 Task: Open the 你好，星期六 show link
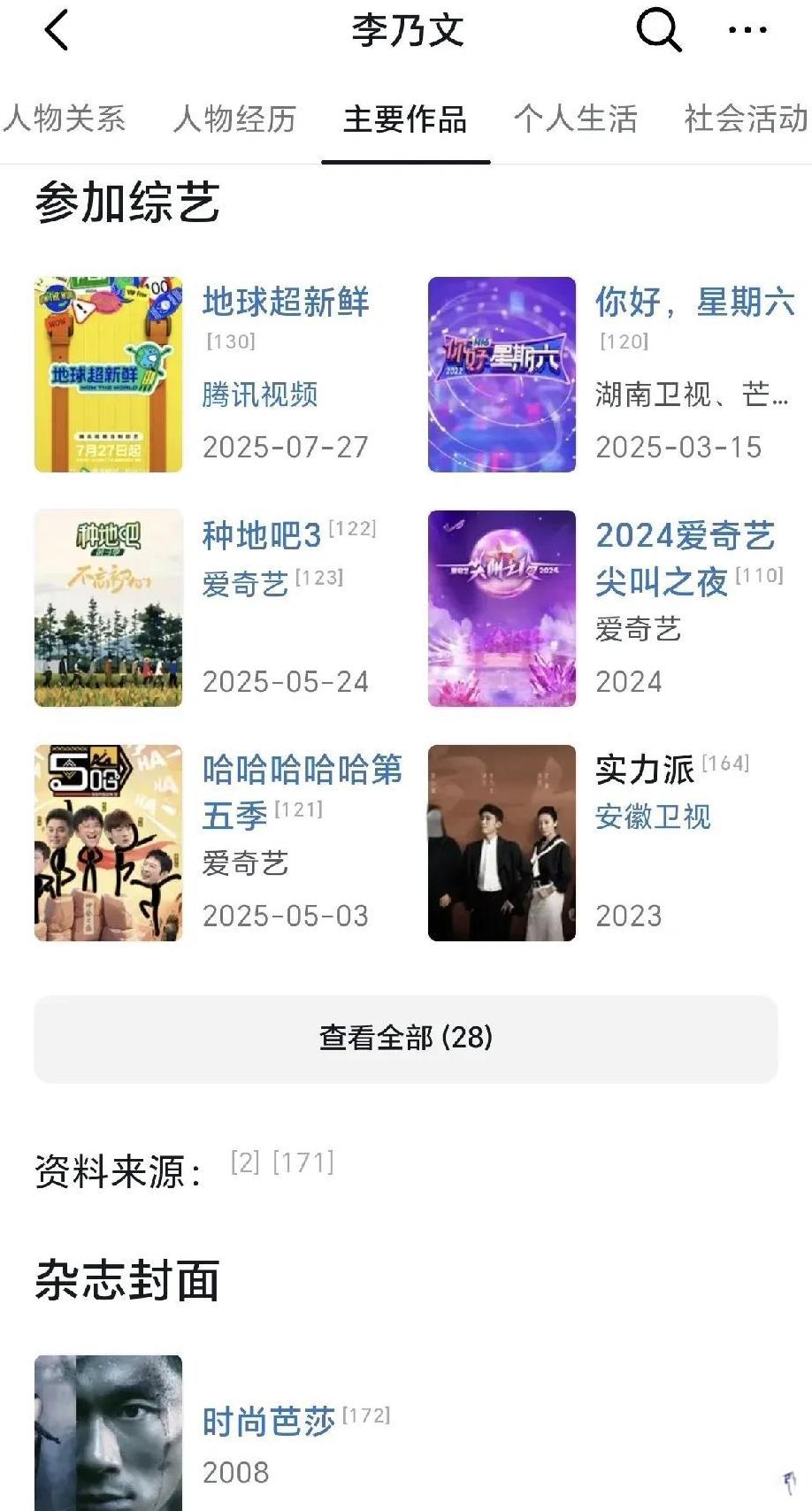point(695,302)
